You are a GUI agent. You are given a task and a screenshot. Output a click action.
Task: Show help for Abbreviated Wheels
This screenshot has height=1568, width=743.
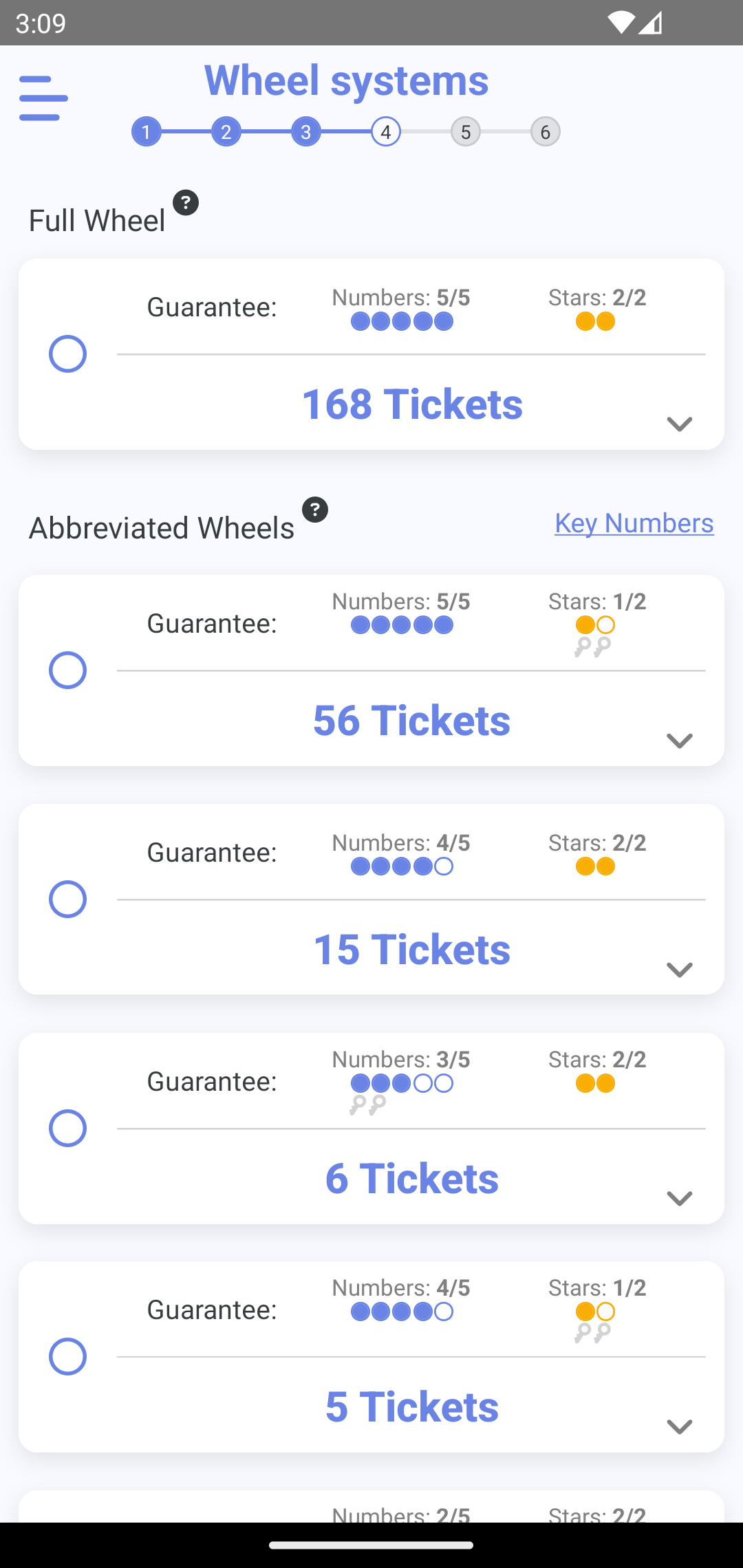315,510
